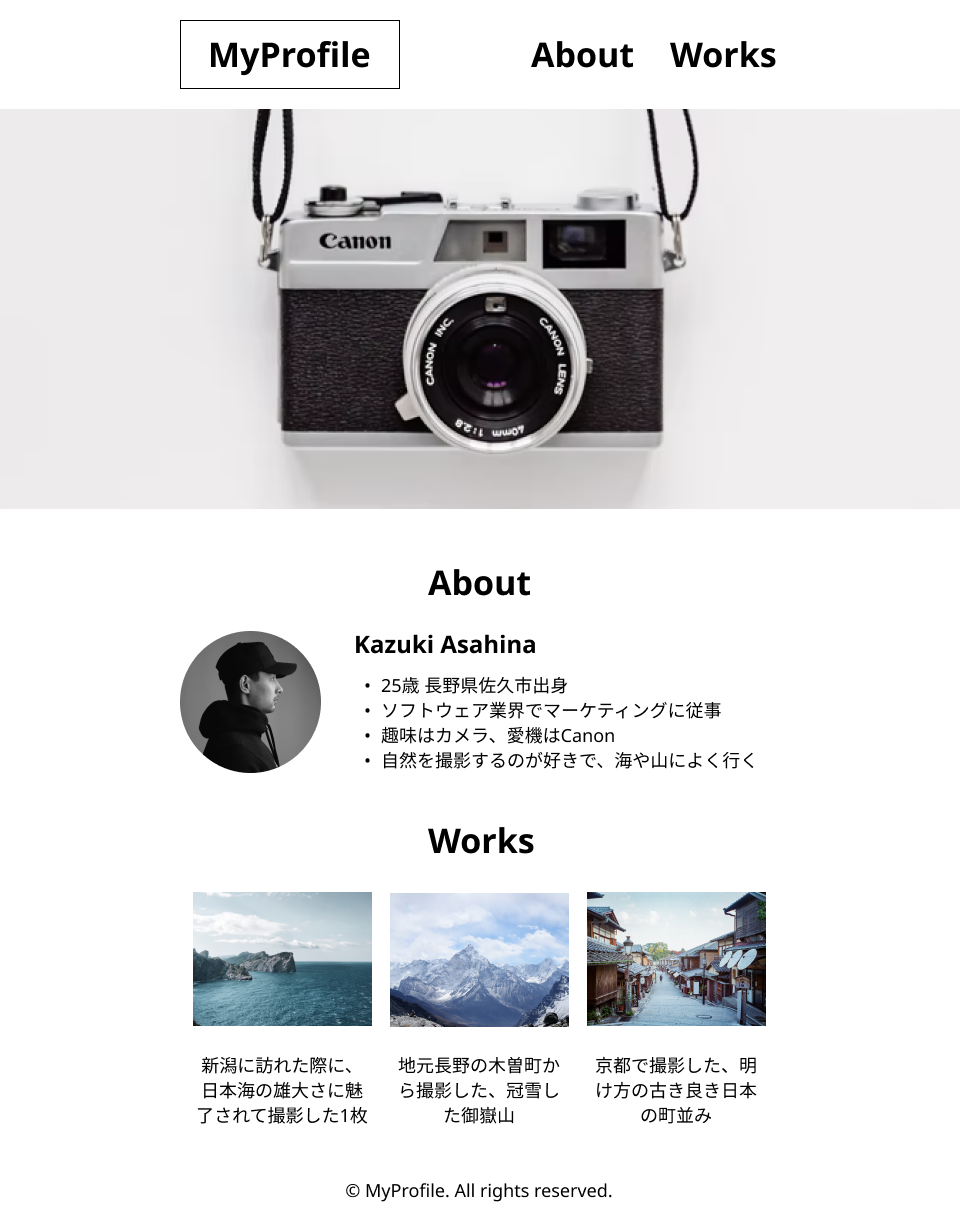Image resolution: width=960 pixels, height=1220 pixels.
Task: Click the copyright notice in footer
Action: point(478,1191)
